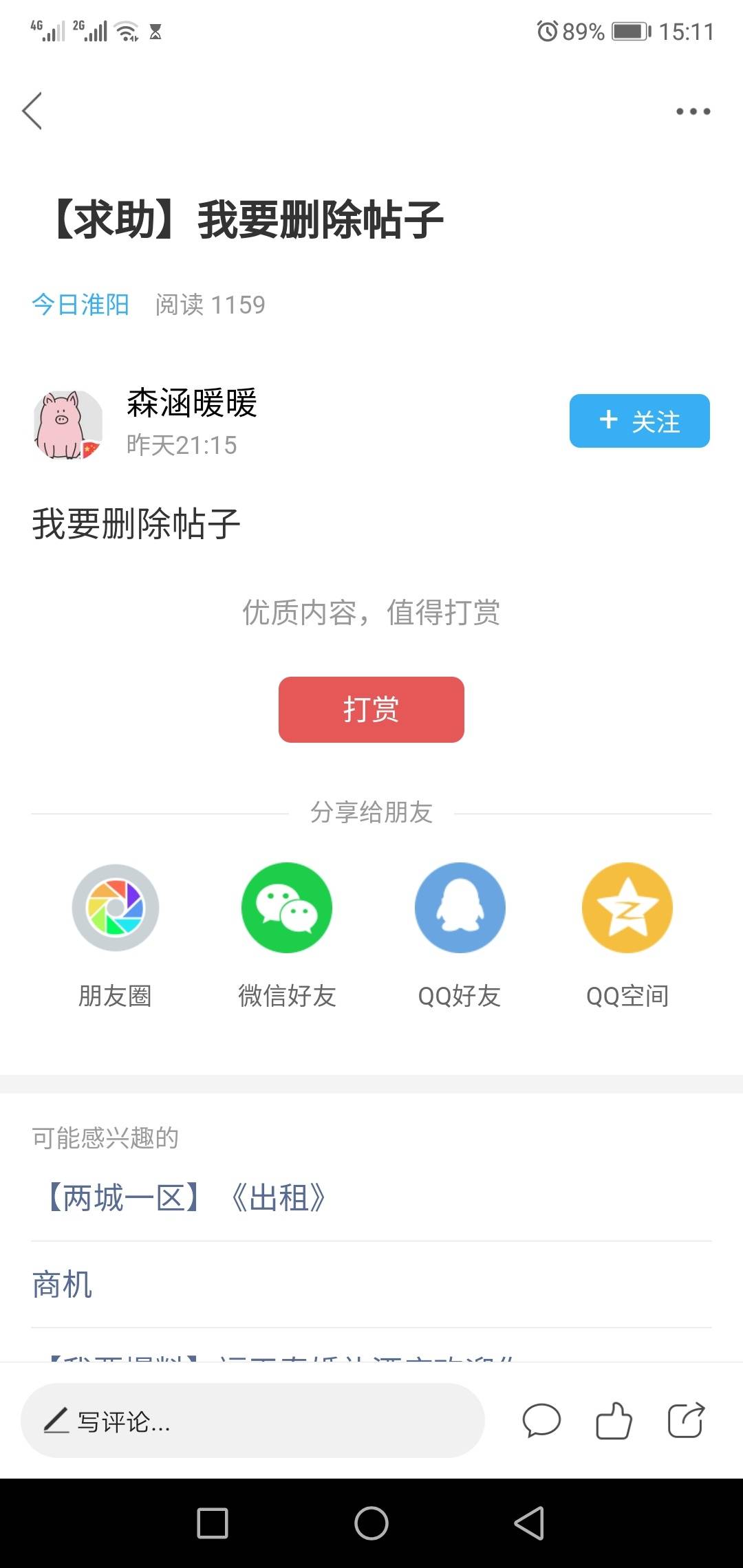This screenshot has width=743, height=1568.
Task: Open the three-dot overflow menu
Action: click(692, 111)
